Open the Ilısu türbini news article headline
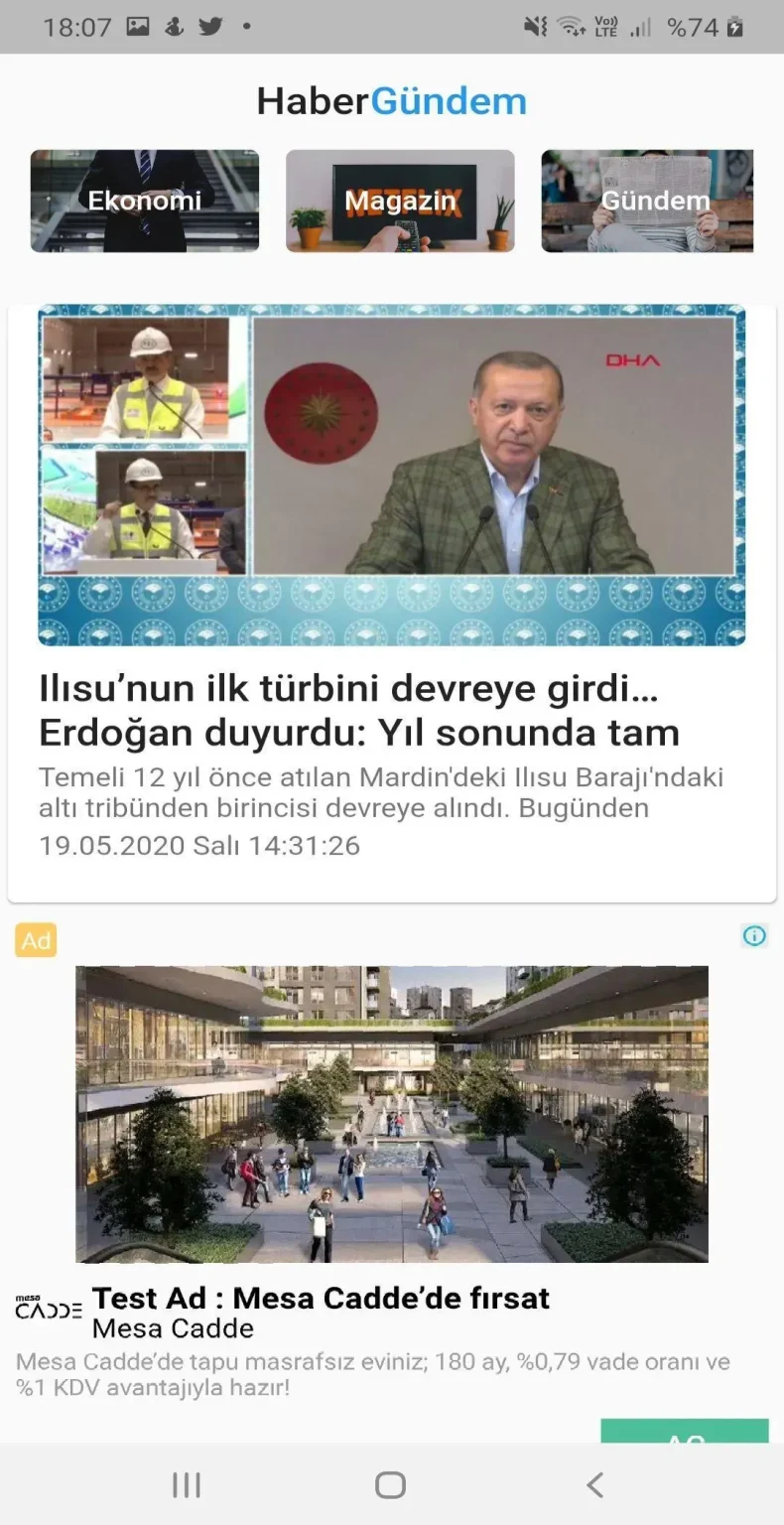 coord(359,709)
